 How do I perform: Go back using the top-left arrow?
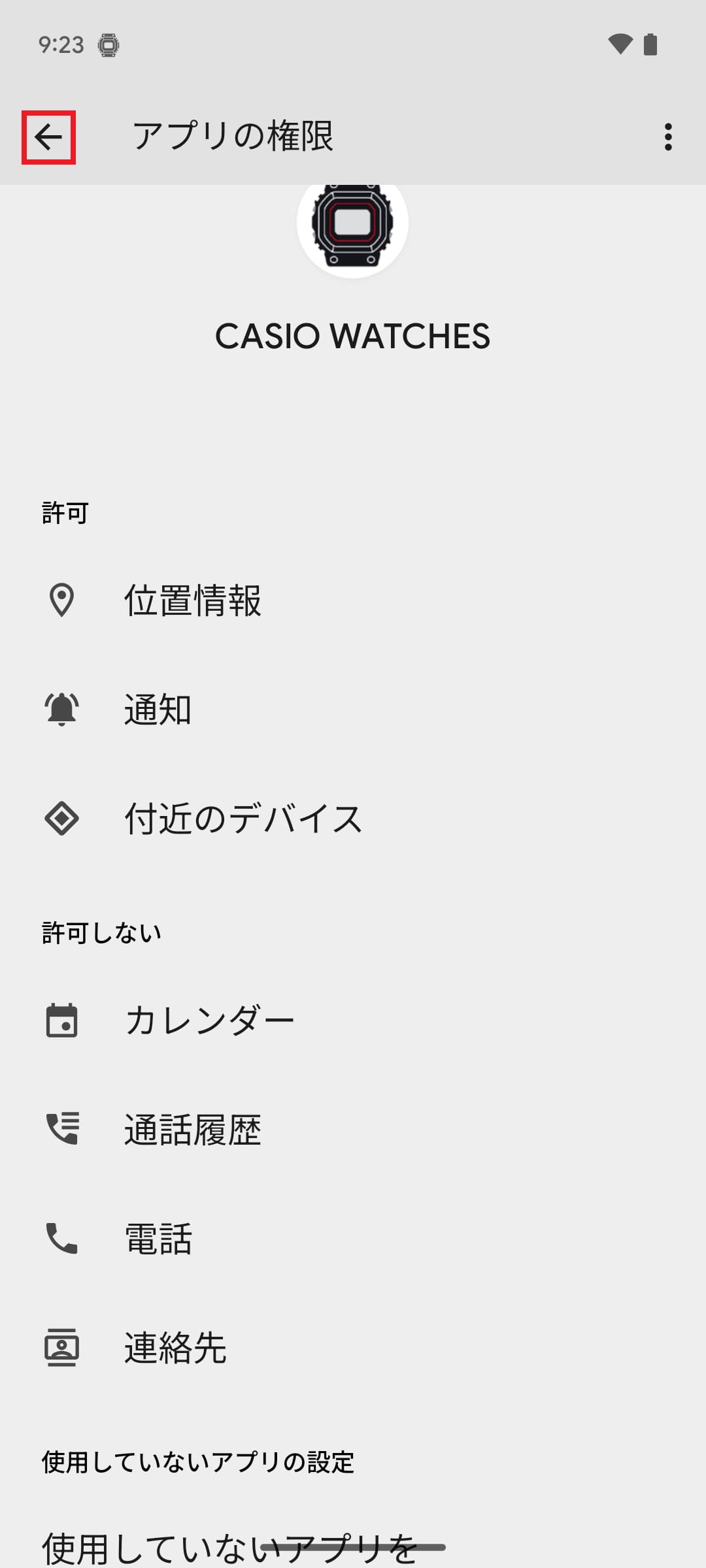(x=48, y=137)
